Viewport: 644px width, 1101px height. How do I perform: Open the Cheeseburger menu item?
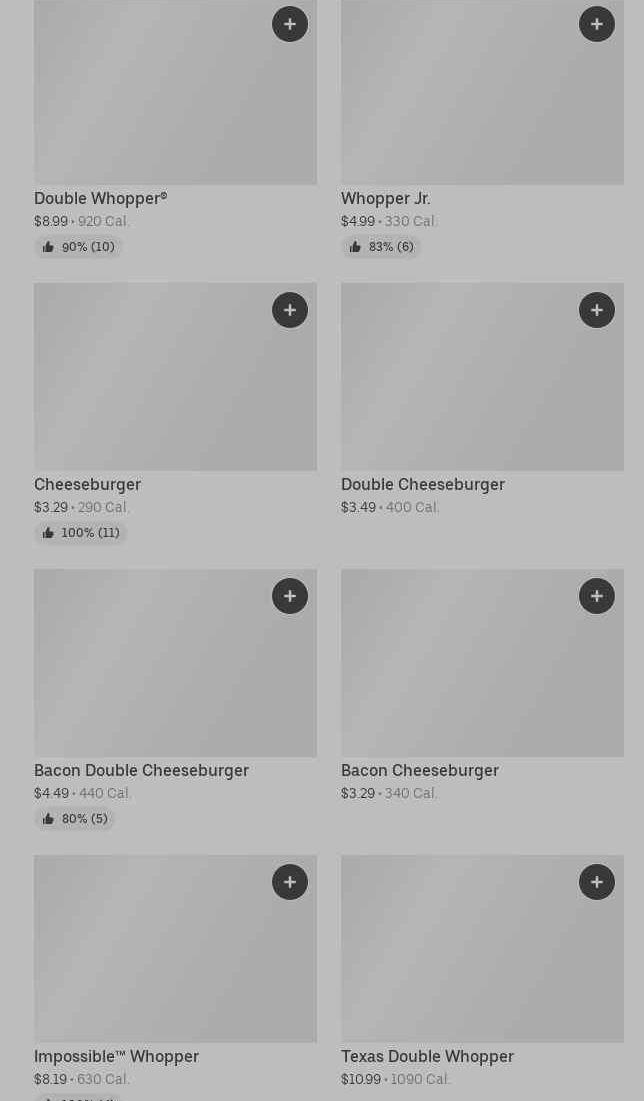[x=175, y=413]
